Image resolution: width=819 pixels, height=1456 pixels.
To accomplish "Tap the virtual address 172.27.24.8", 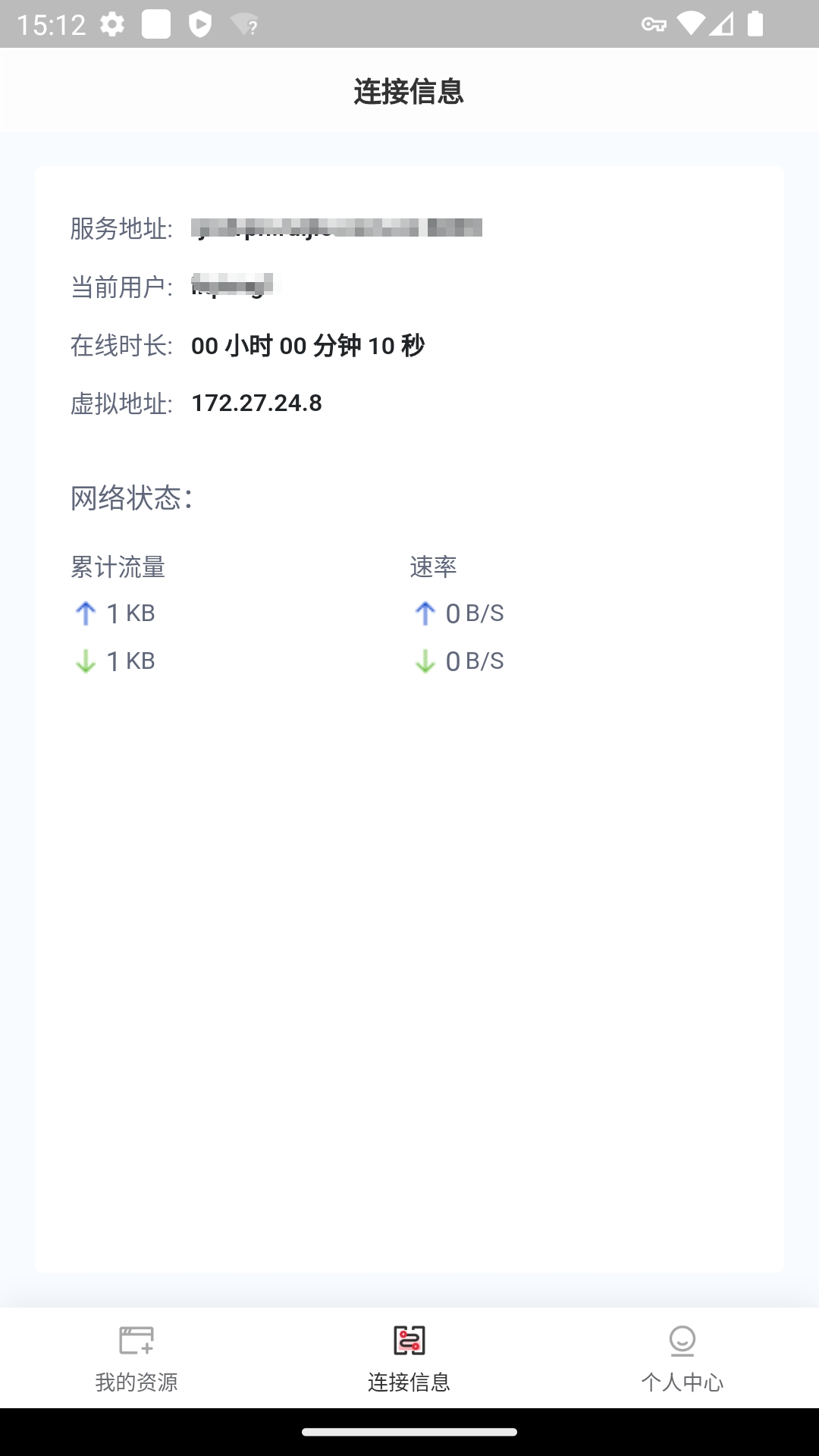I will 257,403.
